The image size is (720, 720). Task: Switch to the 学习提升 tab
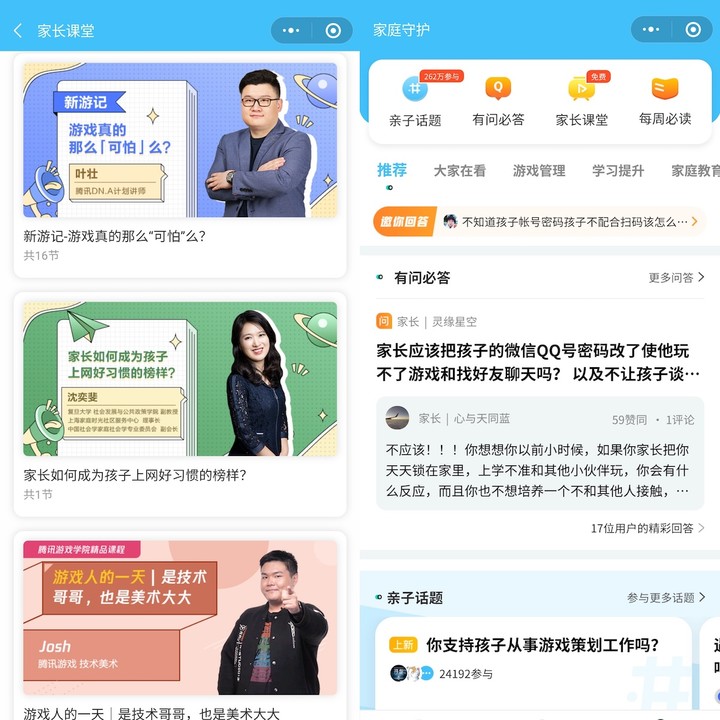(x=618, y=171)
